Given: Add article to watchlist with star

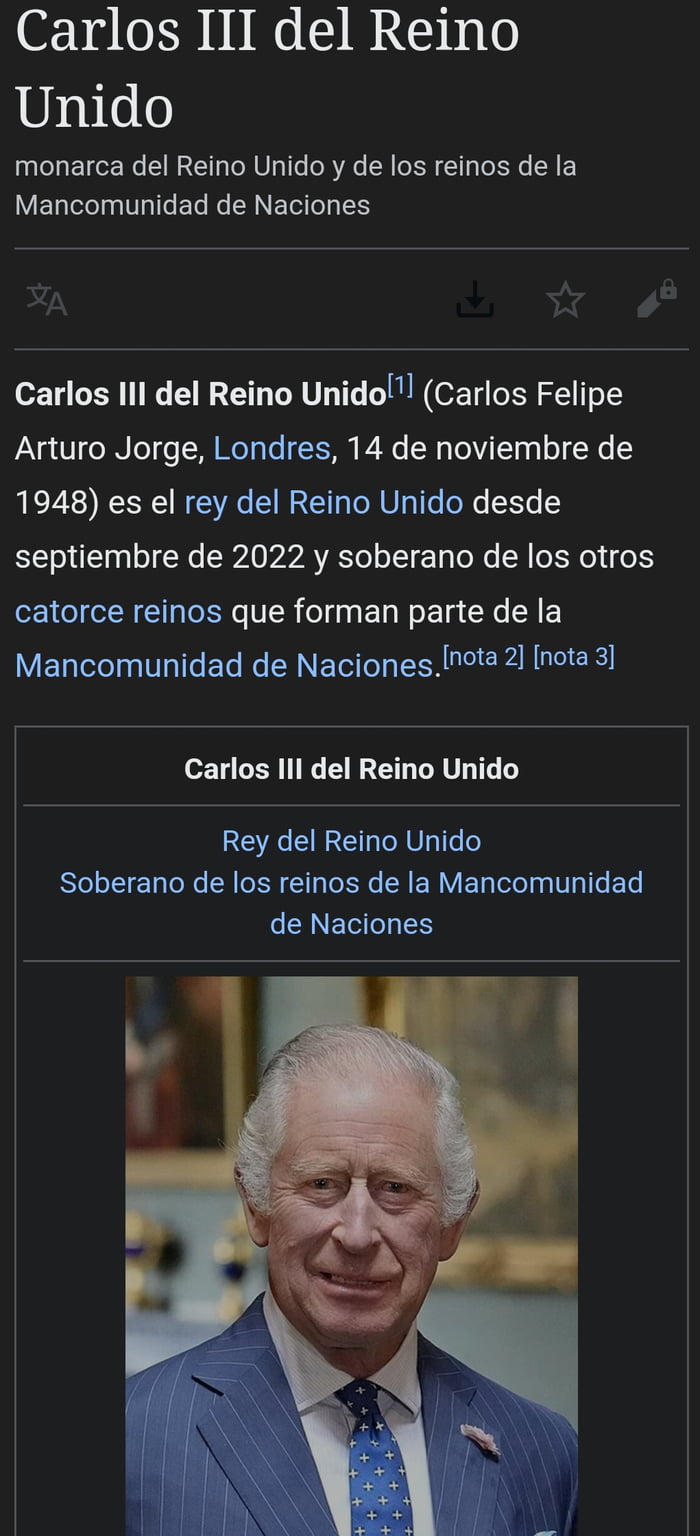Looking at the screenshot, I should 565,299.
